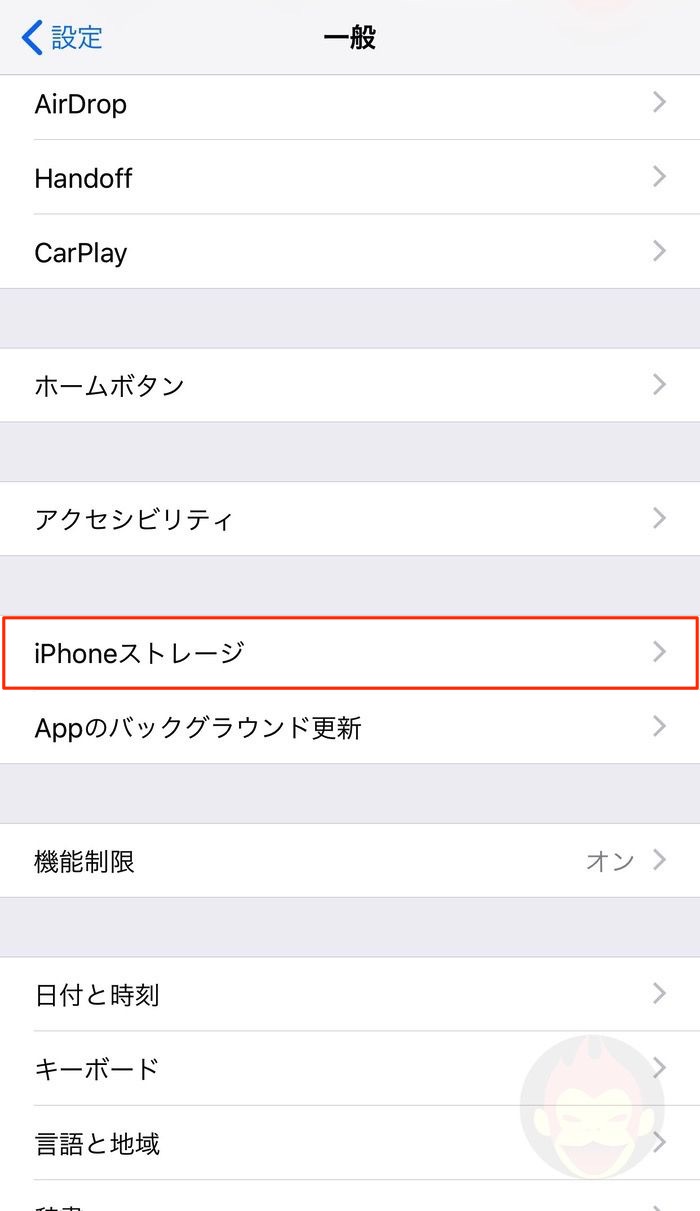700x1211 pixels.
Task: Open Appのバックグラウンド更新
Action: (350, 727)
